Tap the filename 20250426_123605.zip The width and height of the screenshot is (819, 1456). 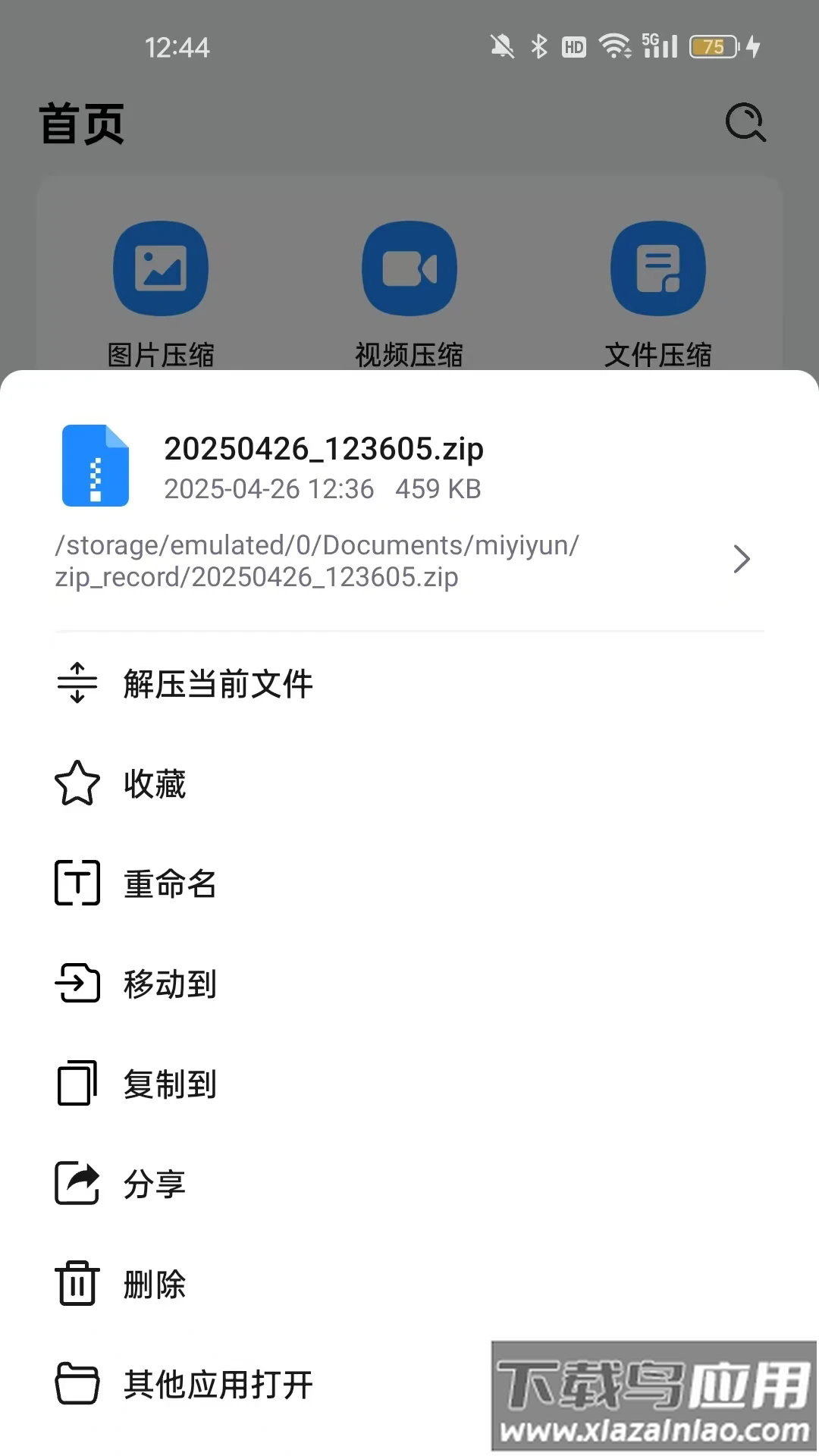[x=326, y=449]
